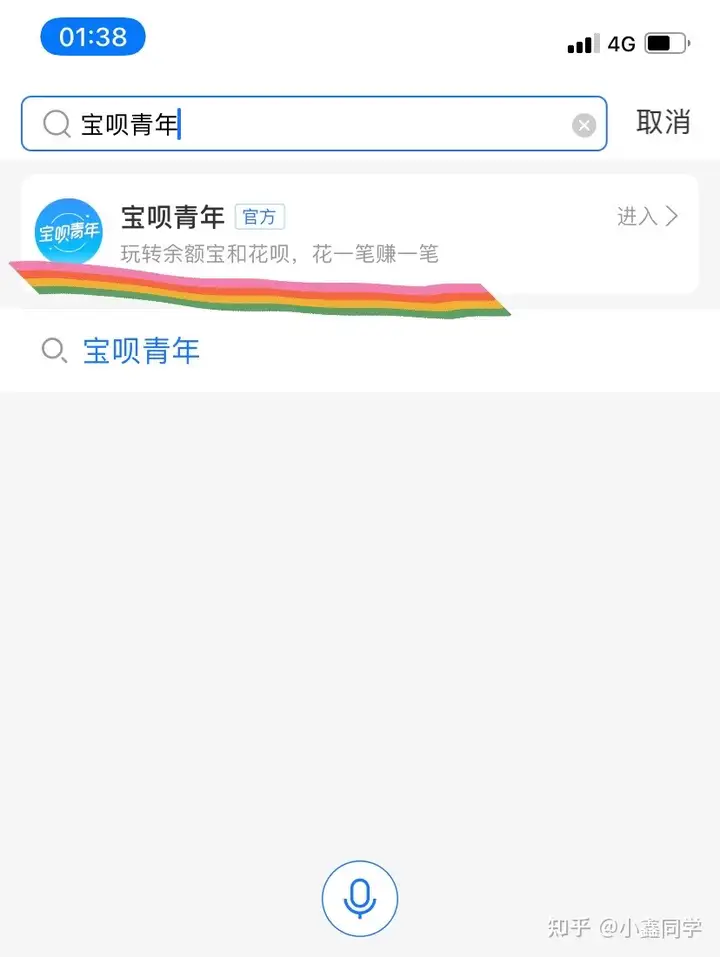Start voice search with the microphone
The image size is (720, 957).
click(360, 898)
